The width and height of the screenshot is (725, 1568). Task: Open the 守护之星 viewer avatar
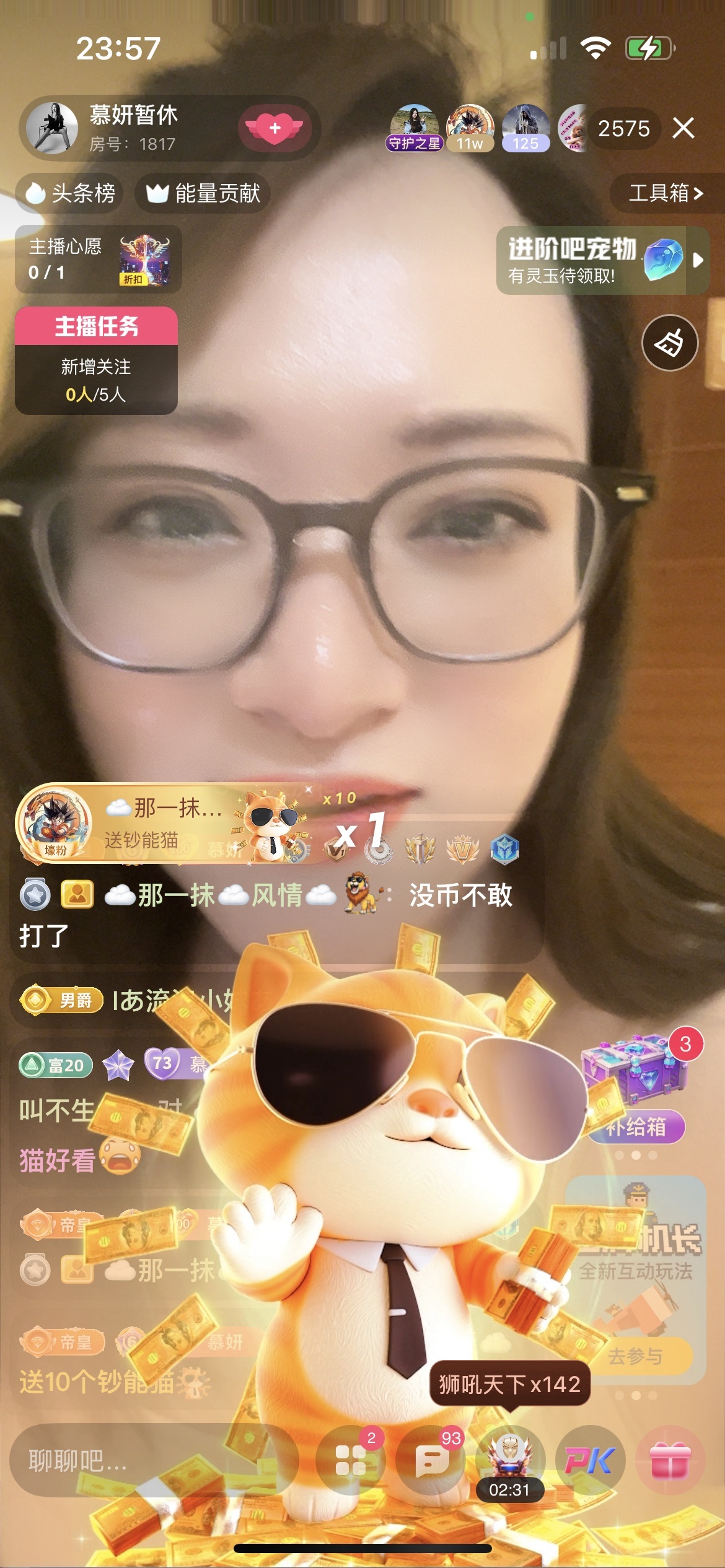coord(414,127)
